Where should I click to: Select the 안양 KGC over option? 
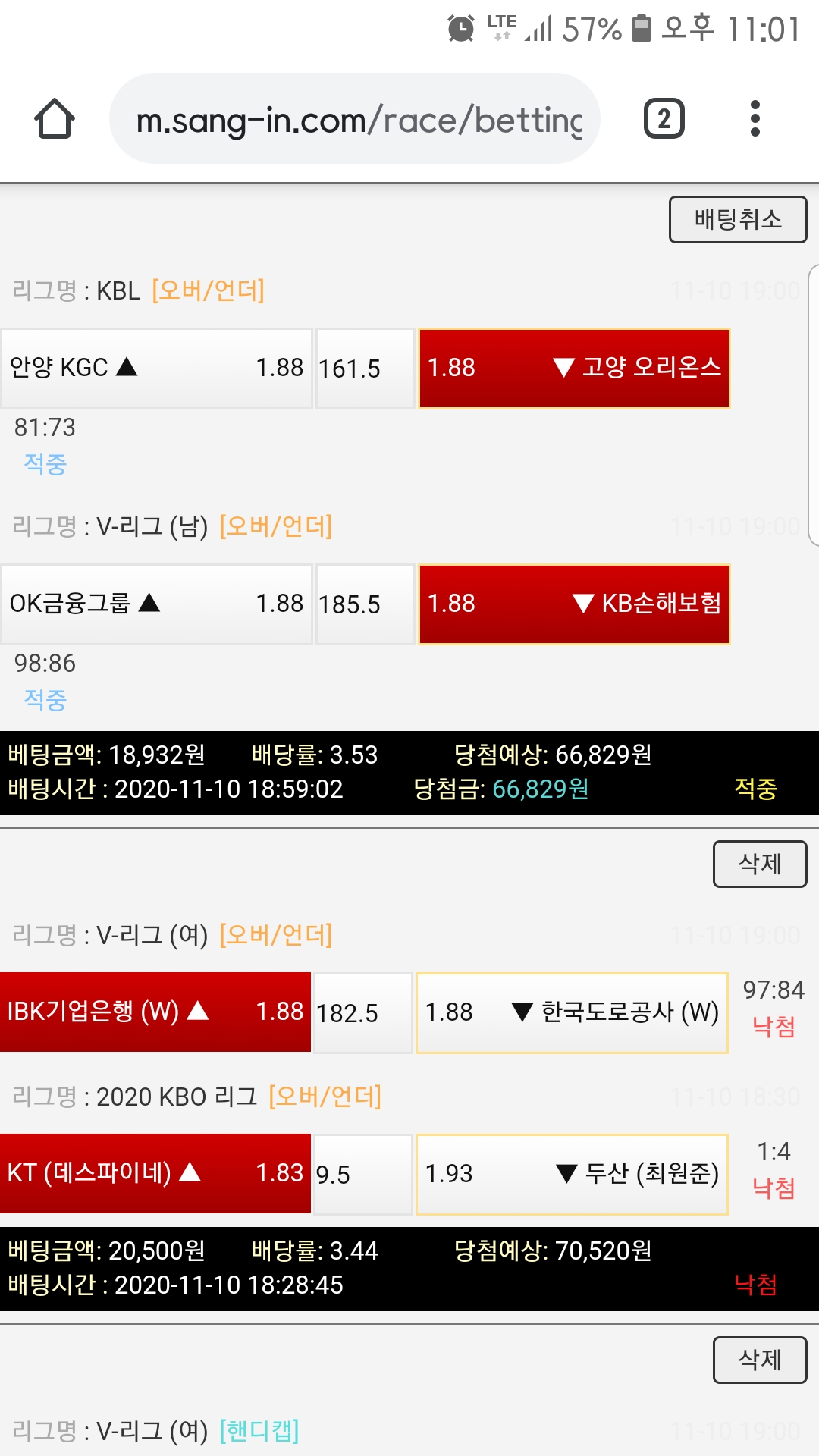[156, 369]
